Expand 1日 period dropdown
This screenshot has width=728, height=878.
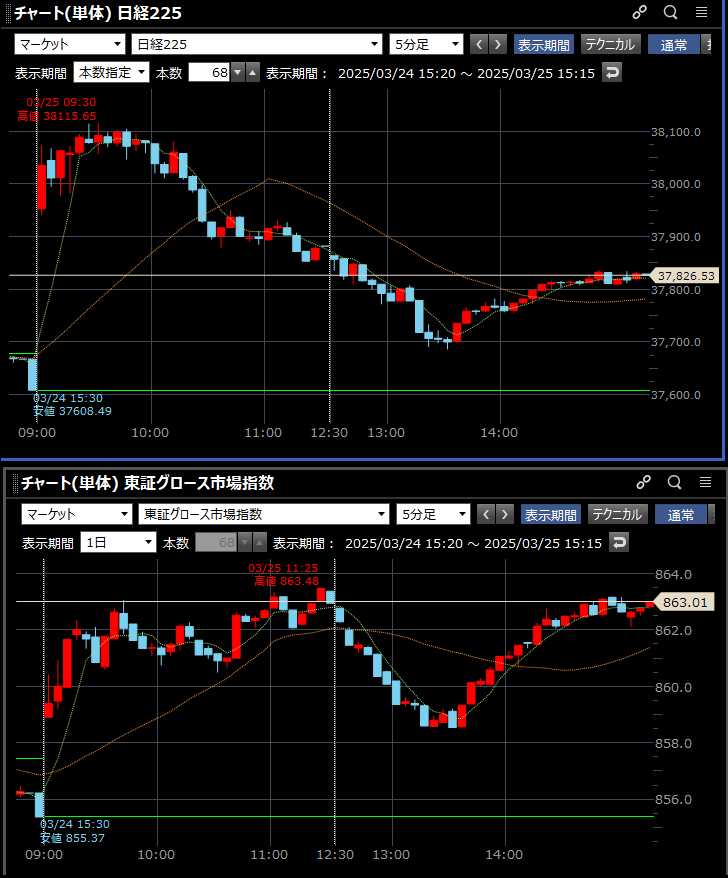pyautogui.click(x=118, y=542)
